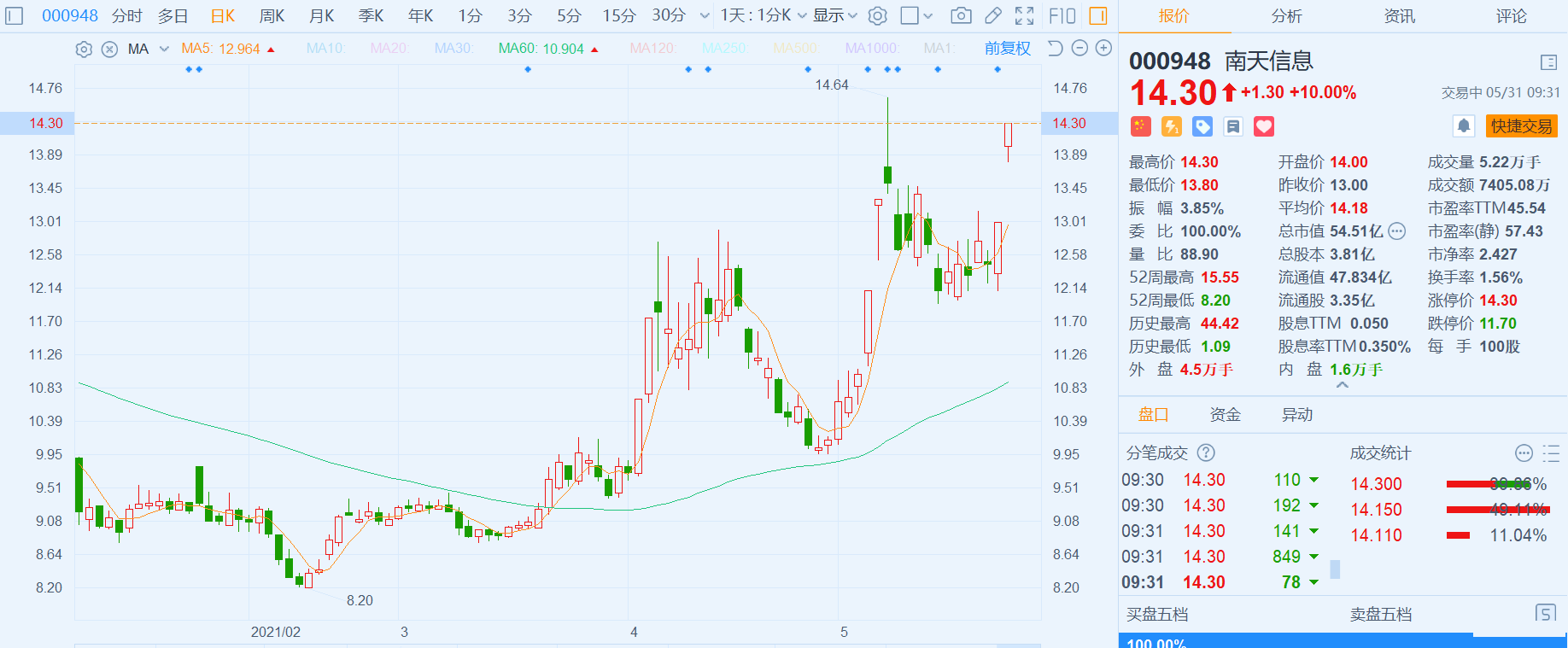Add stock to favorites with heart icon
The width and height of the screenshot is (1568, 648).
pos(1263,127)
